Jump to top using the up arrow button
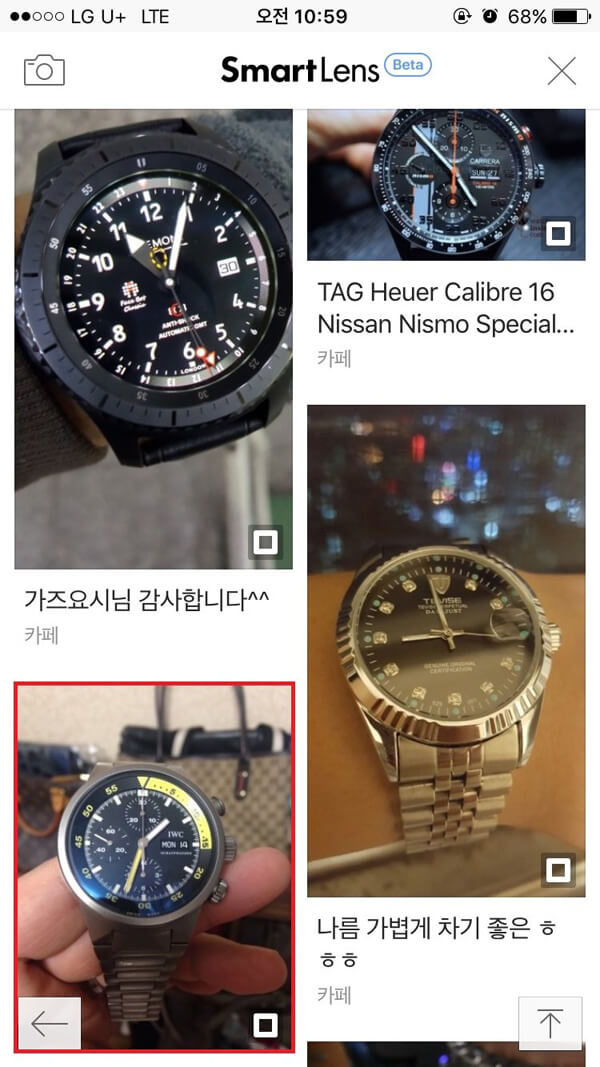600x1067 pixels. click(x=550, y=1023)
